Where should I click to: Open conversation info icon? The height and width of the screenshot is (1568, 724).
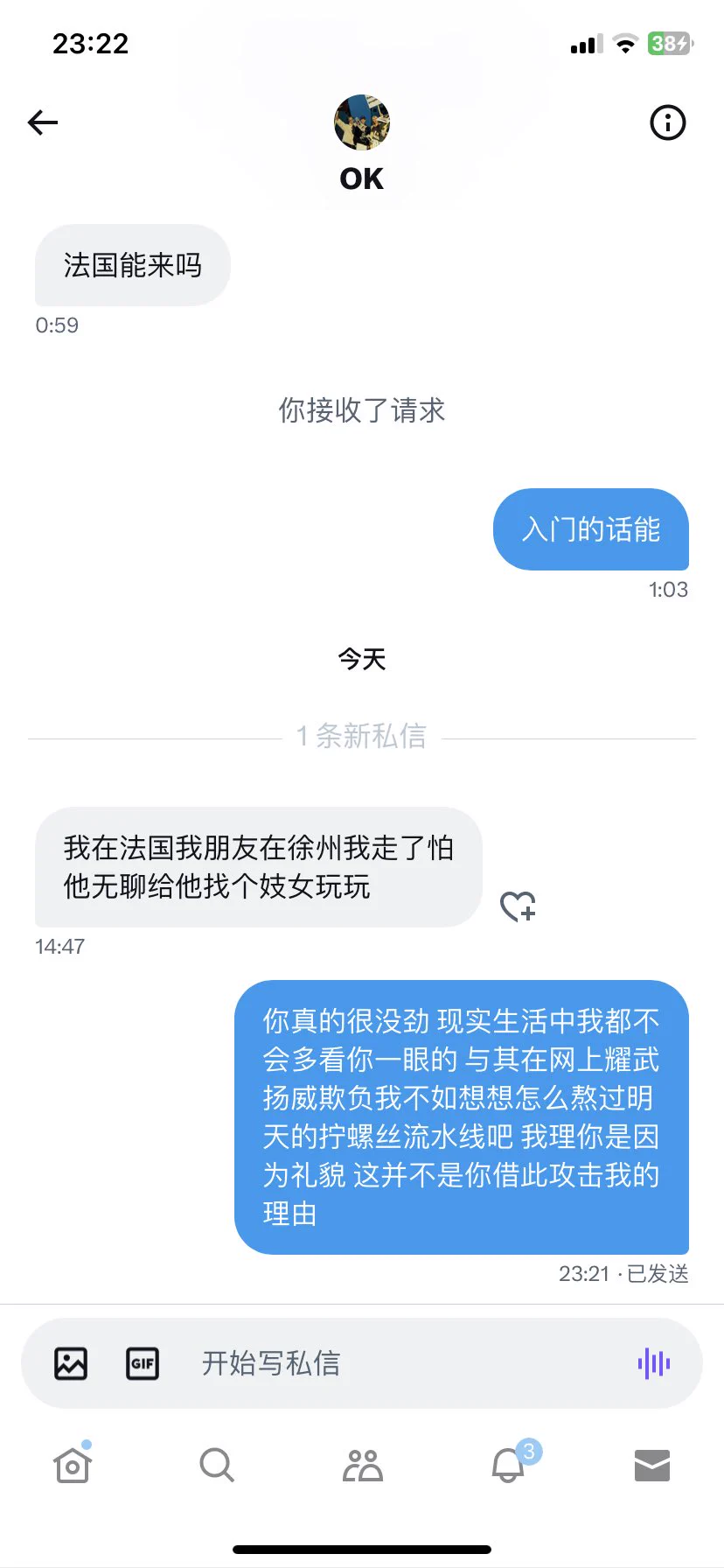[x=668, y=122]
